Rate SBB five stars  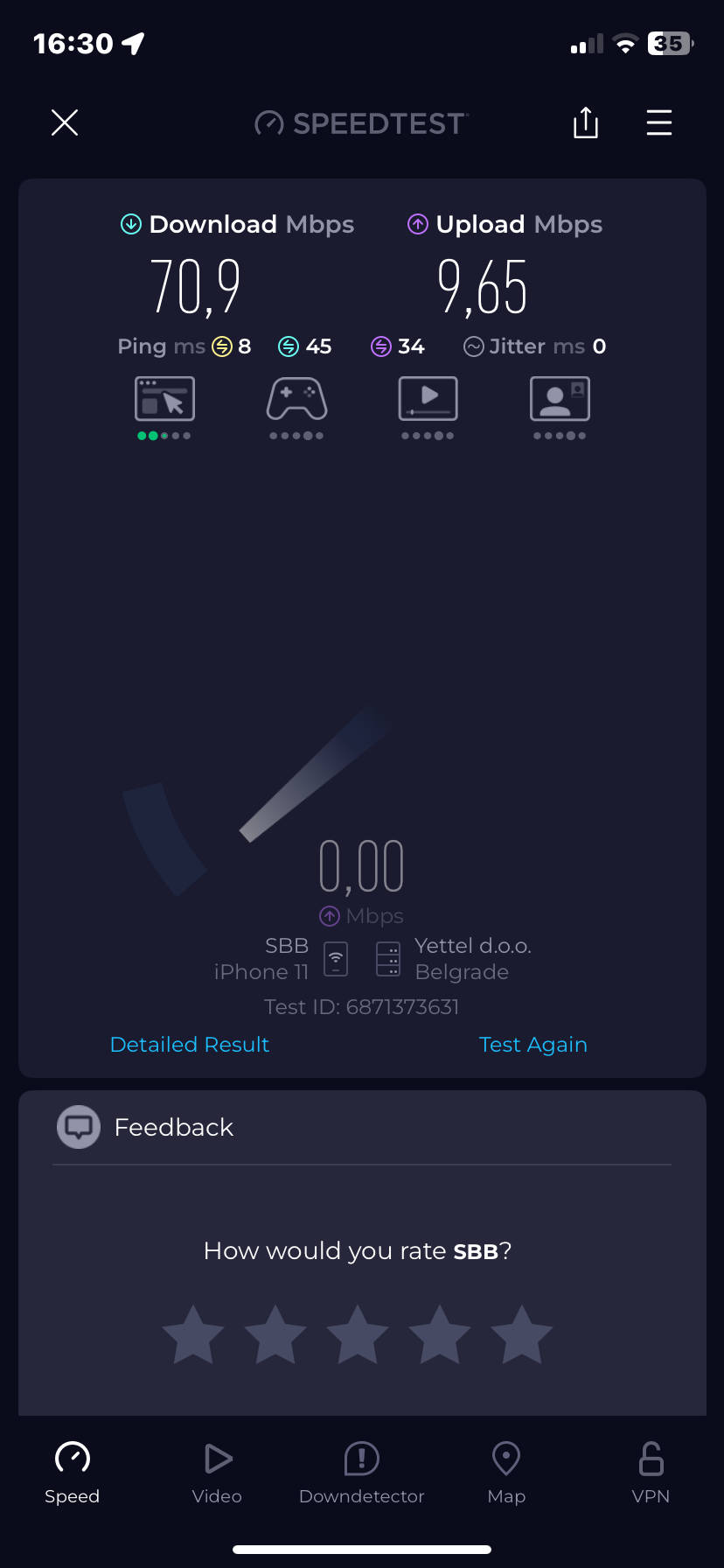click(x=522, y=1334)
